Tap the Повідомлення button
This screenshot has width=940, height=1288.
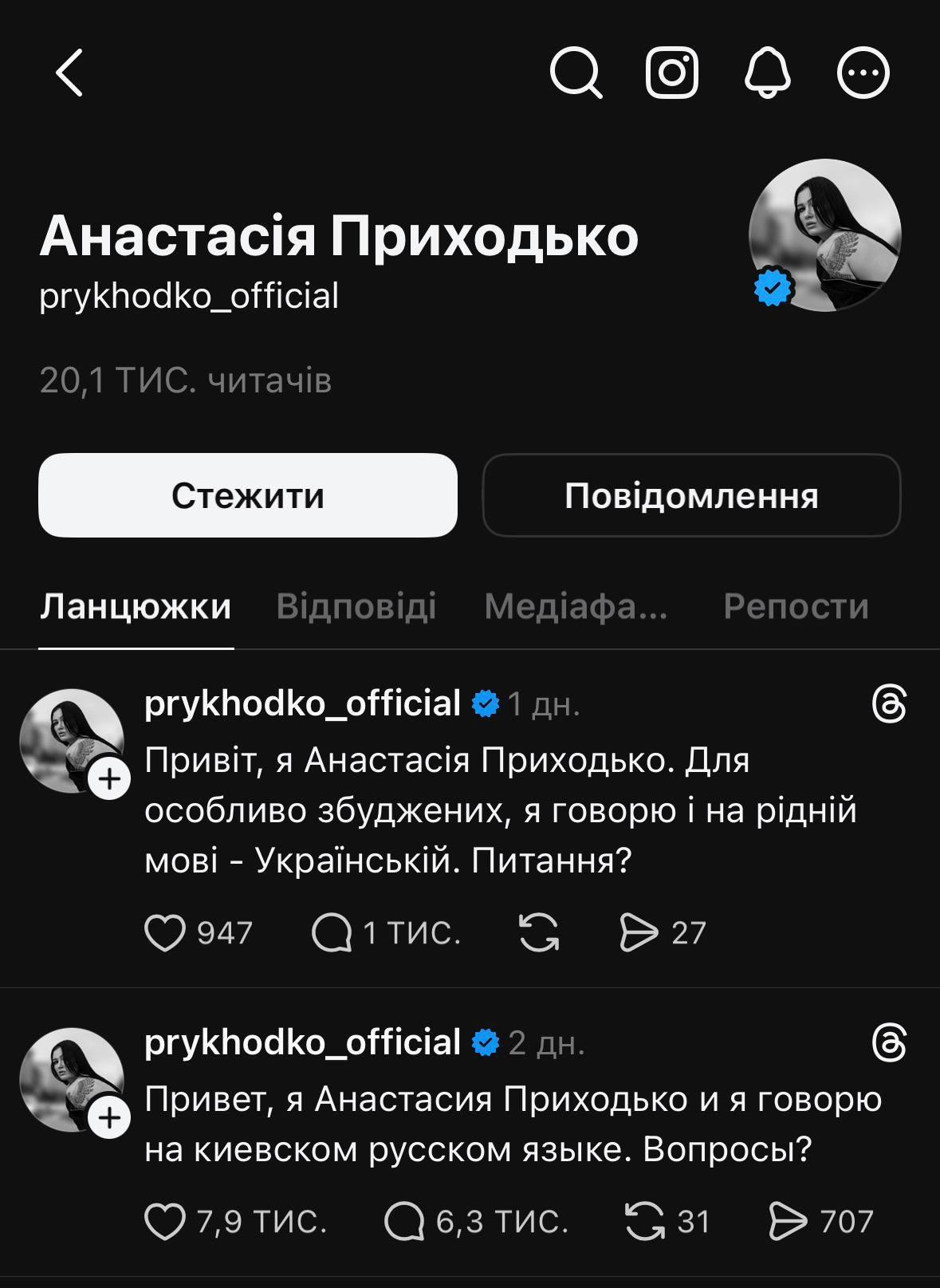[691, 495]
